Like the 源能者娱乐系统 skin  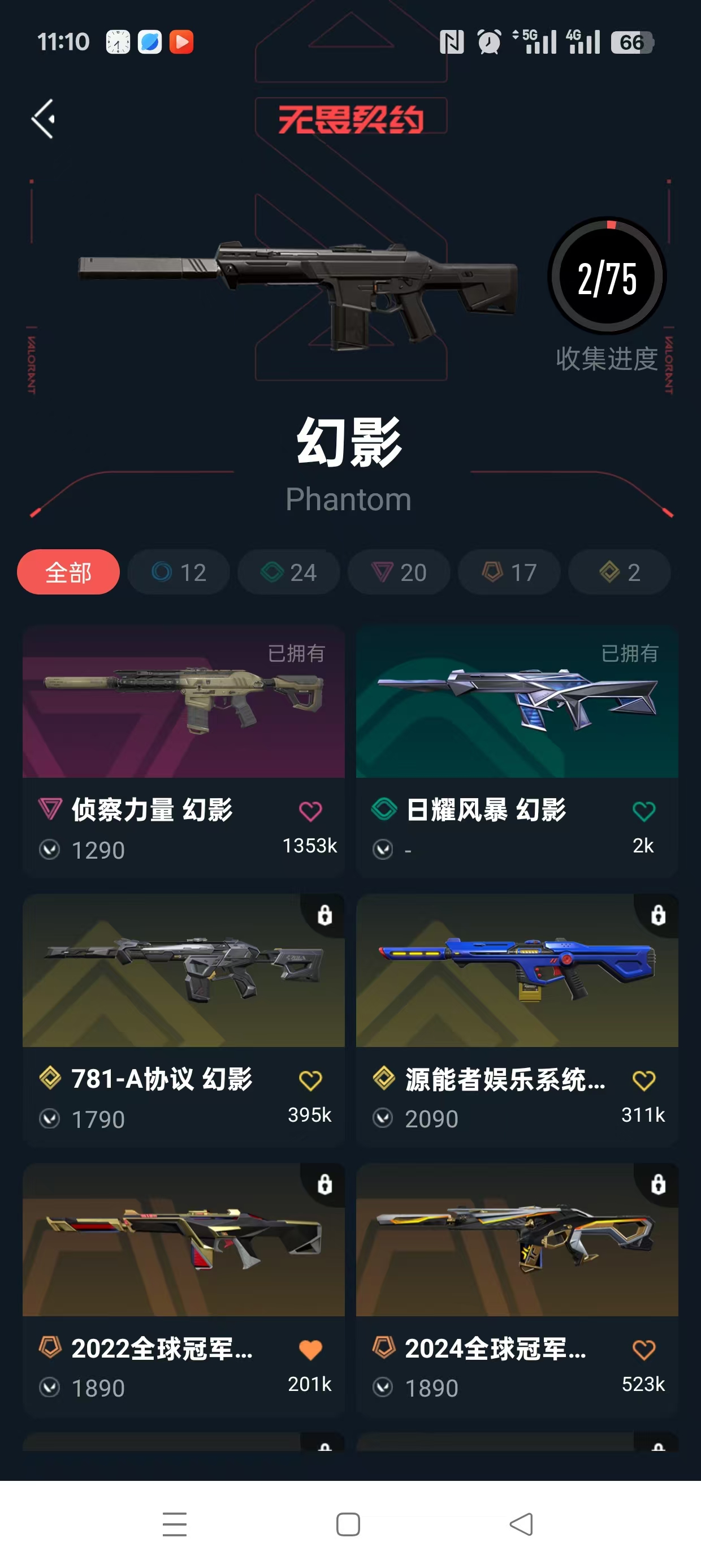tap(643, 1080)
